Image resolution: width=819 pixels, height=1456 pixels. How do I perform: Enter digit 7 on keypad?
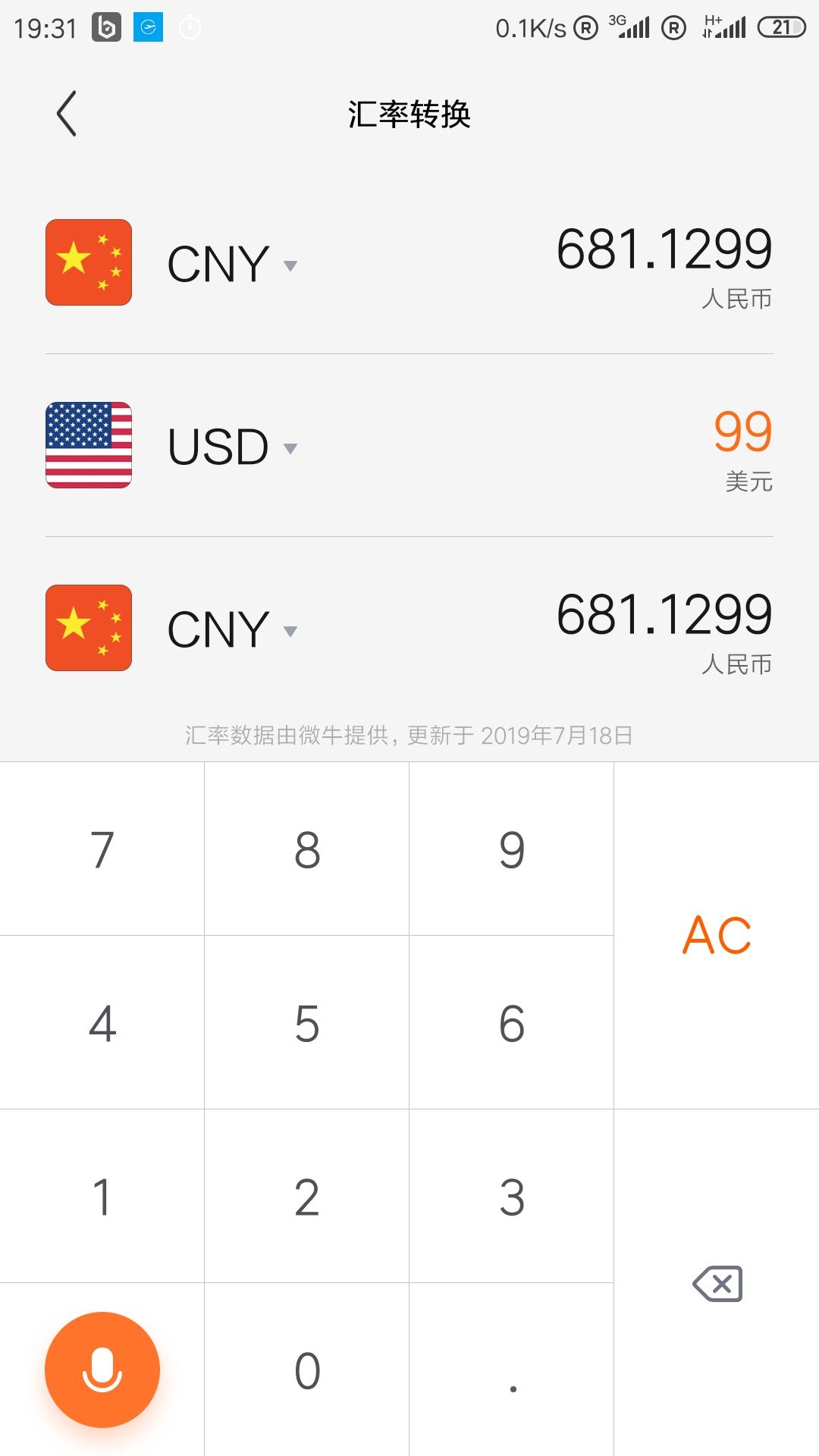click(x=102, y=849)
